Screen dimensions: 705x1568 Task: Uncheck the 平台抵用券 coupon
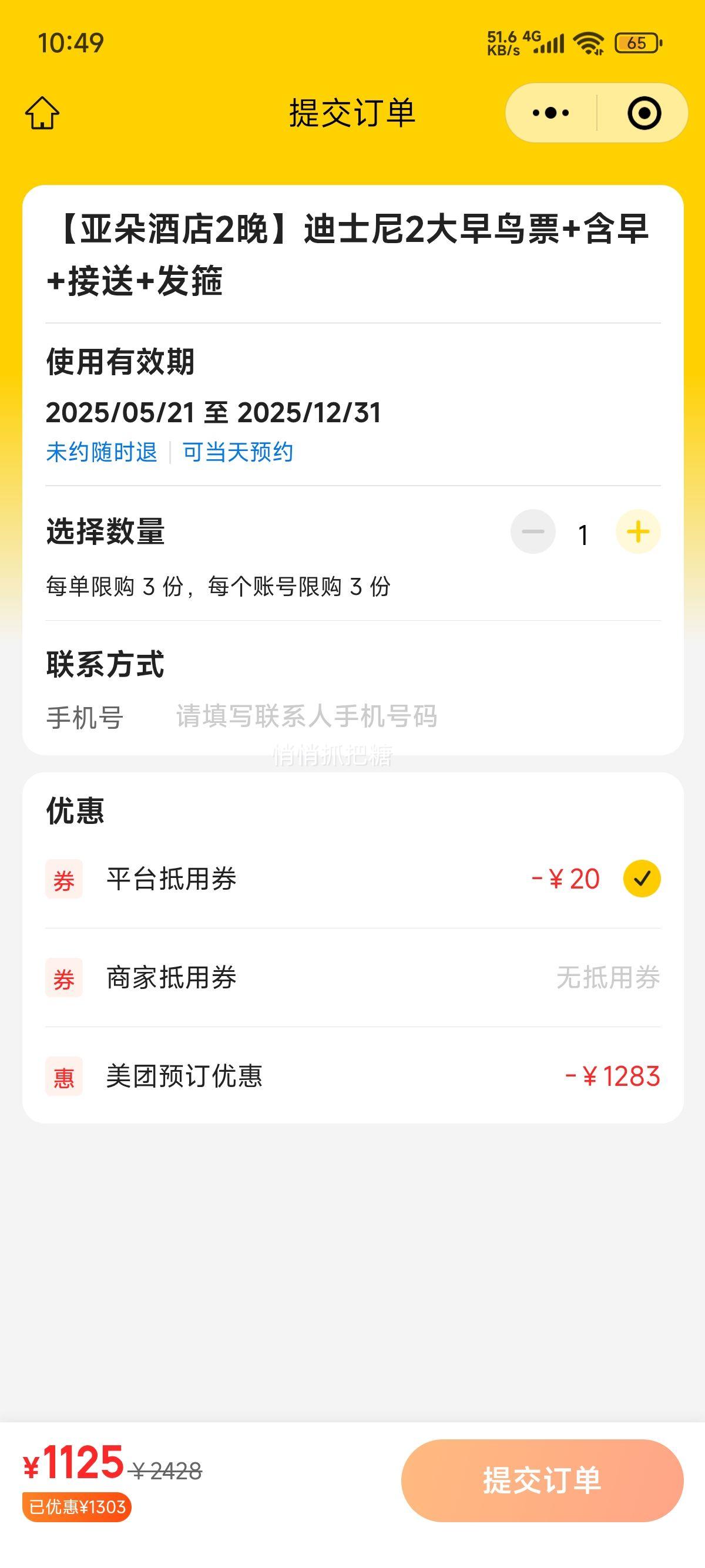click(x=642, y=879)
